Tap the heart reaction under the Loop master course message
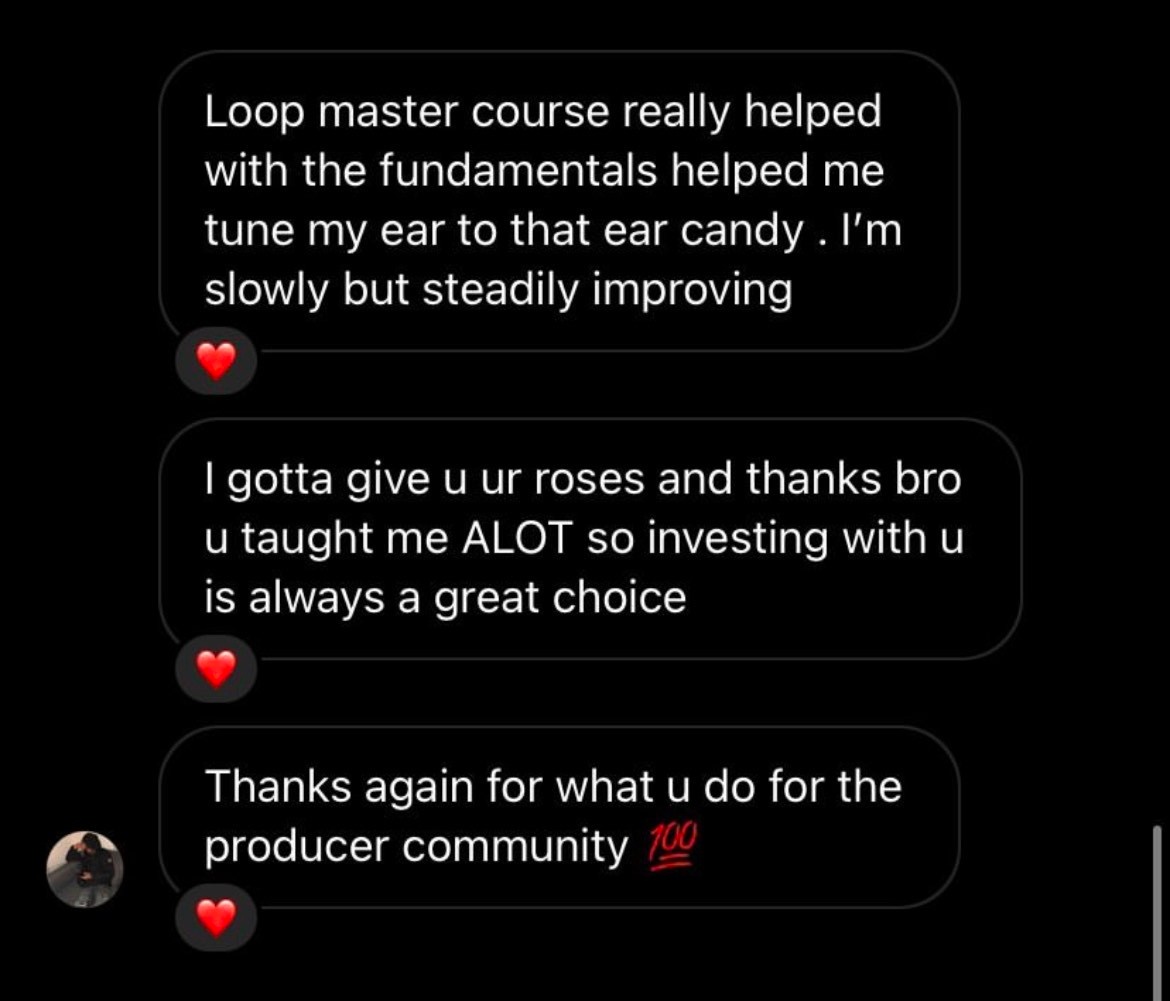This screenshot has height=1001, width=1170. pyautogui.click(x=216, y=361)
